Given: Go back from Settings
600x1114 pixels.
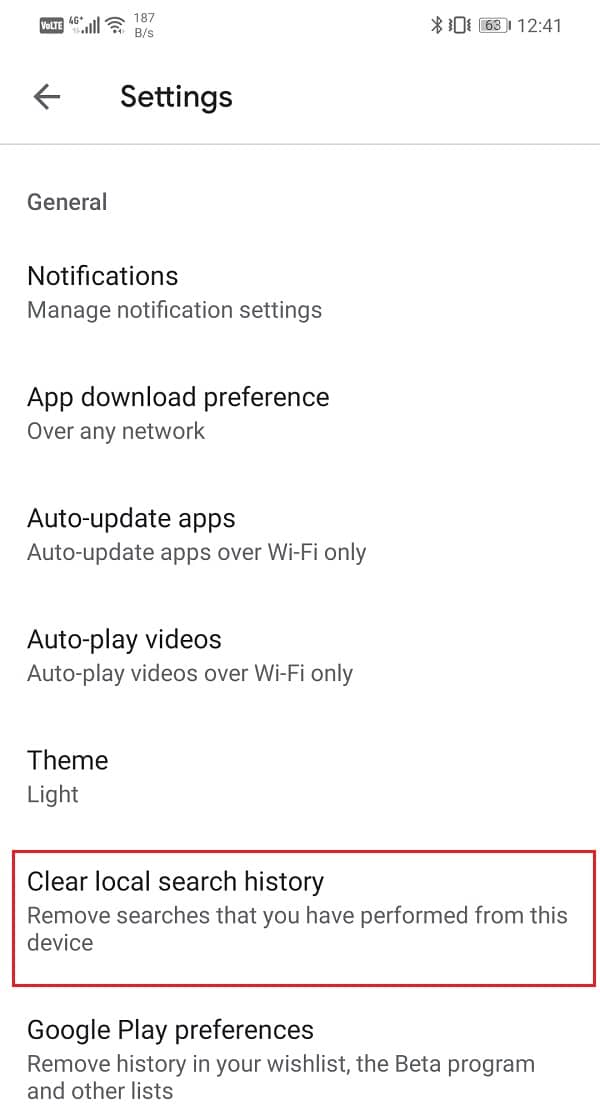Looking at the screenshot, I should pyautogui.click(x=47, y=97).
